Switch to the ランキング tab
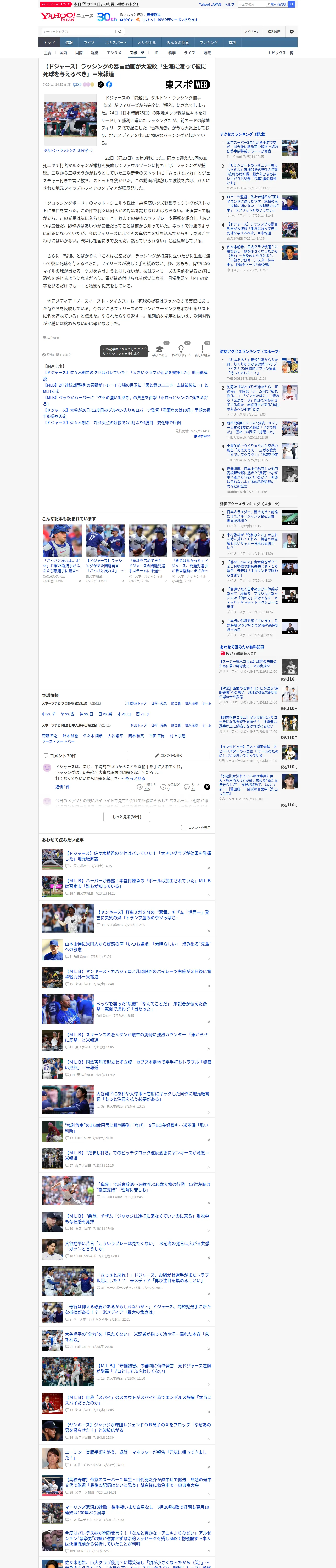336x1568 pixels. tap(209, 43)
